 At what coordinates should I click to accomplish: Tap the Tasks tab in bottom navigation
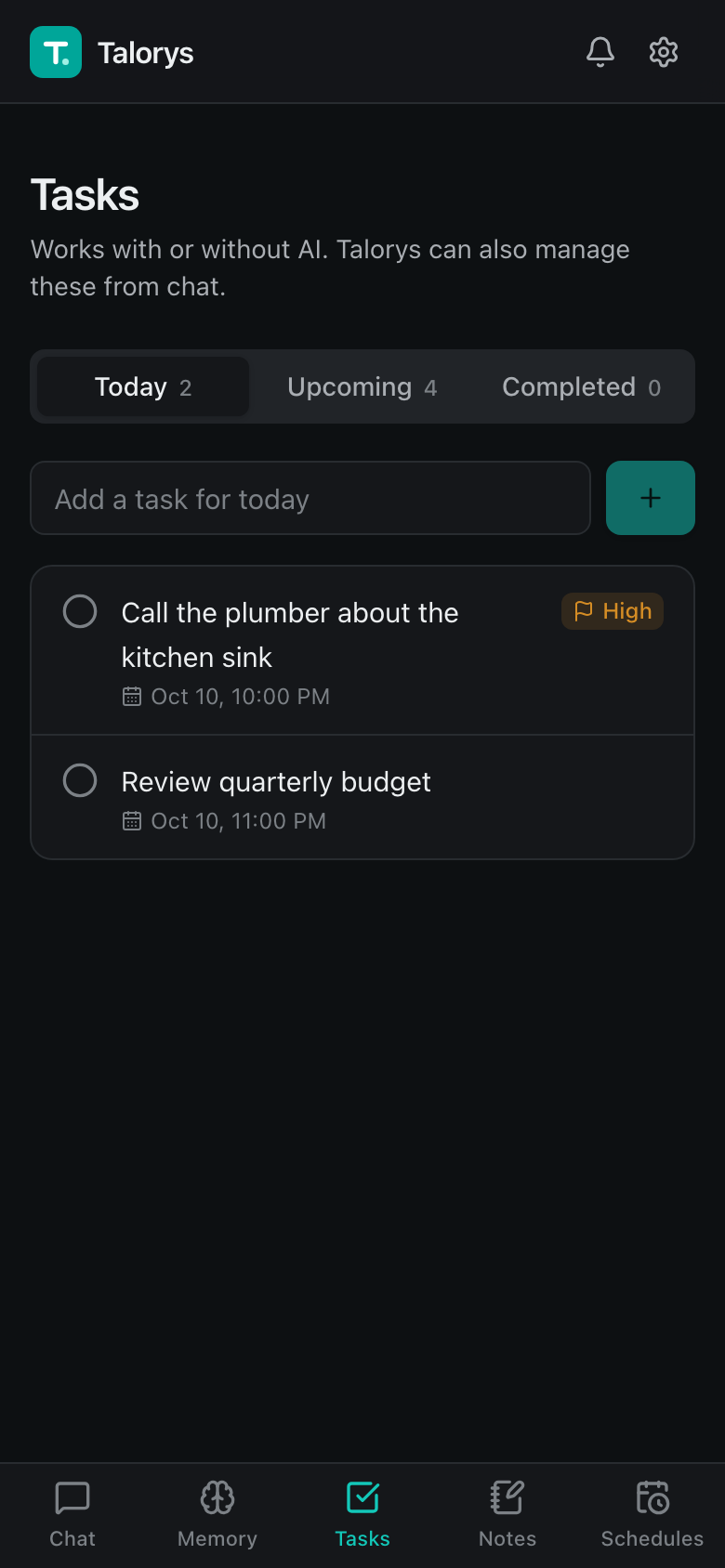point(362,1515)
